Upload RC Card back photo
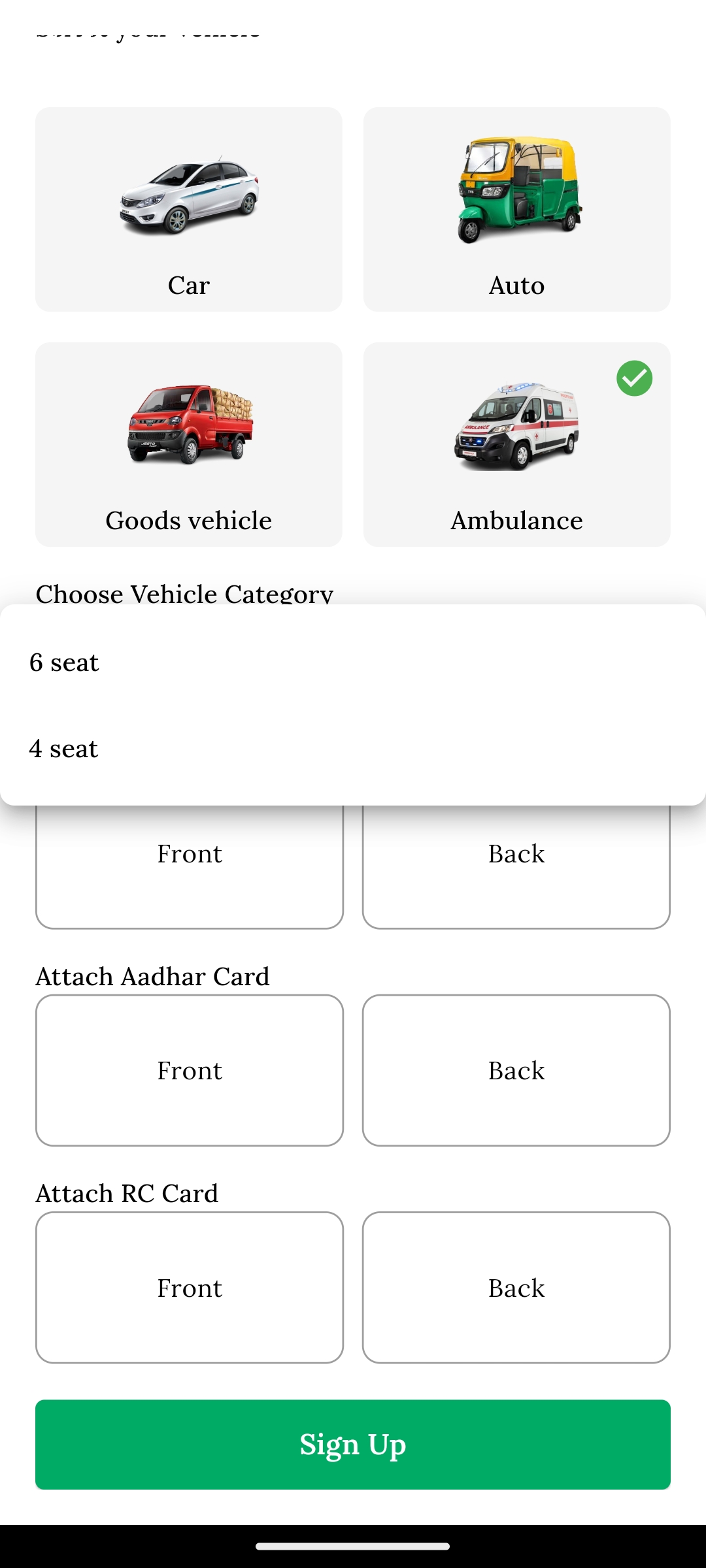 pyautogui.click(x=516, y=1288)
